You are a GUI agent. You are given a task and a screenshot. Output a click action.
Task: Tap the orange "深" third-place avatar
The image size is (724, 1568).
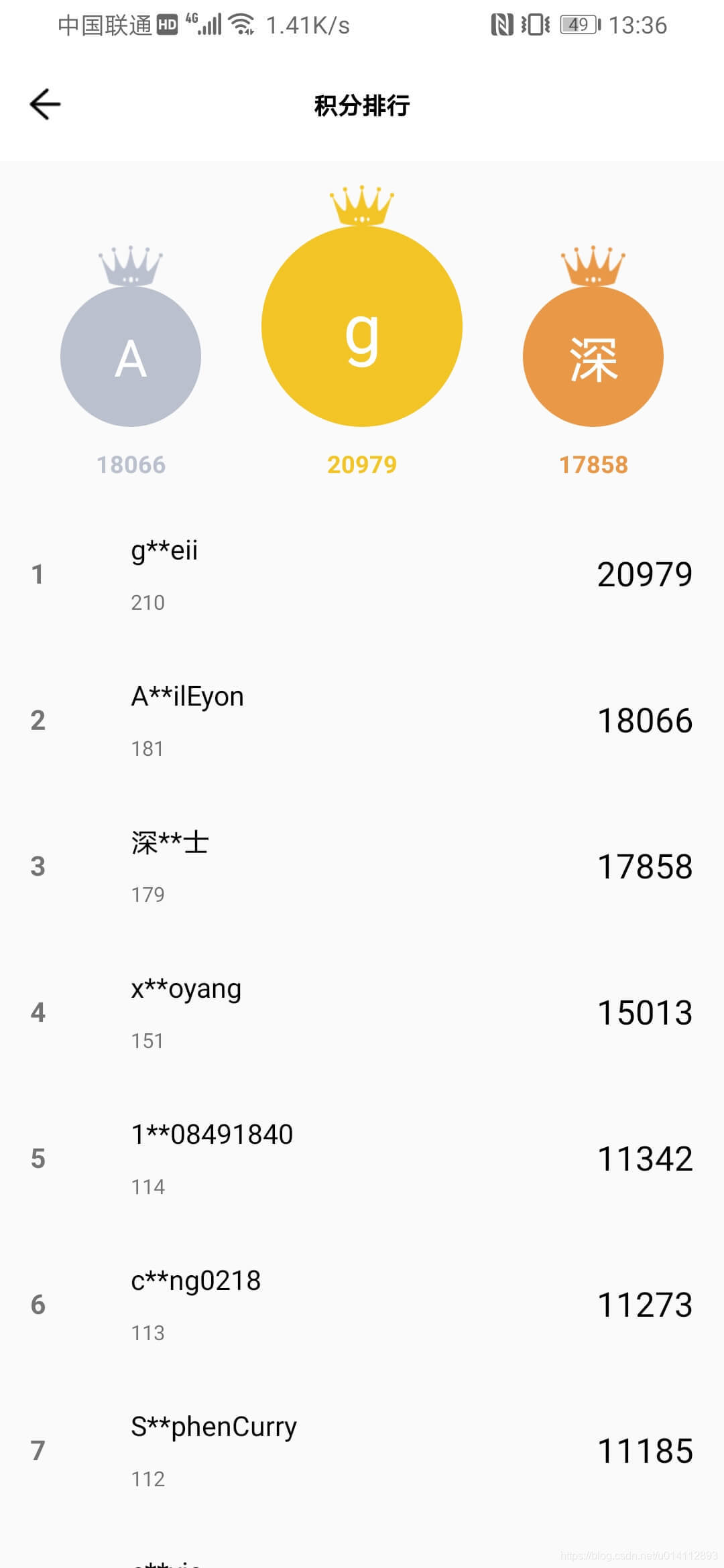click(593, 356)
